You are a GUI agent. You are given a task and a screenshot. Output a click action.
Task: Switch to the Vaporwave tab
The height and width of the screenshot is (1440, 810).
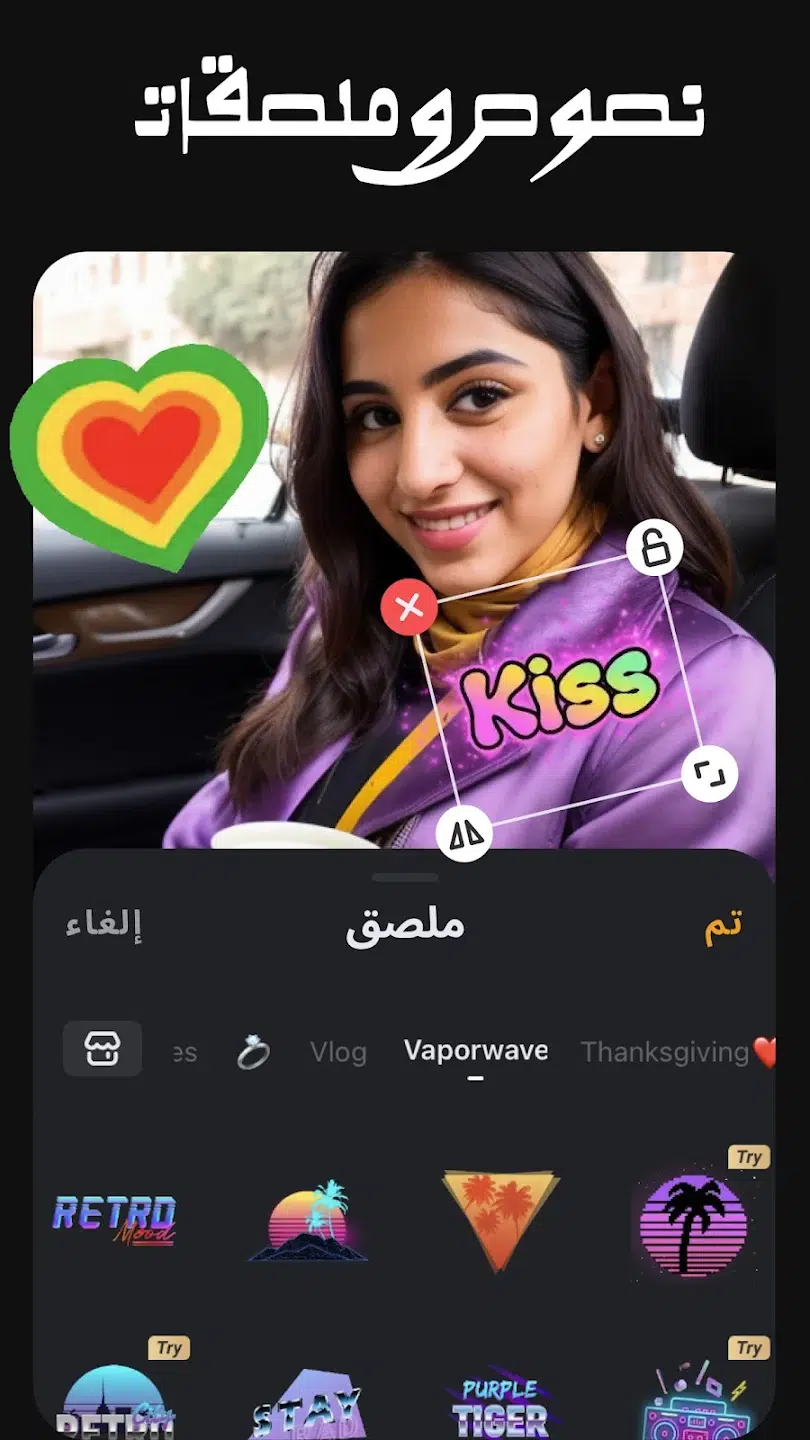(475, 1050)
